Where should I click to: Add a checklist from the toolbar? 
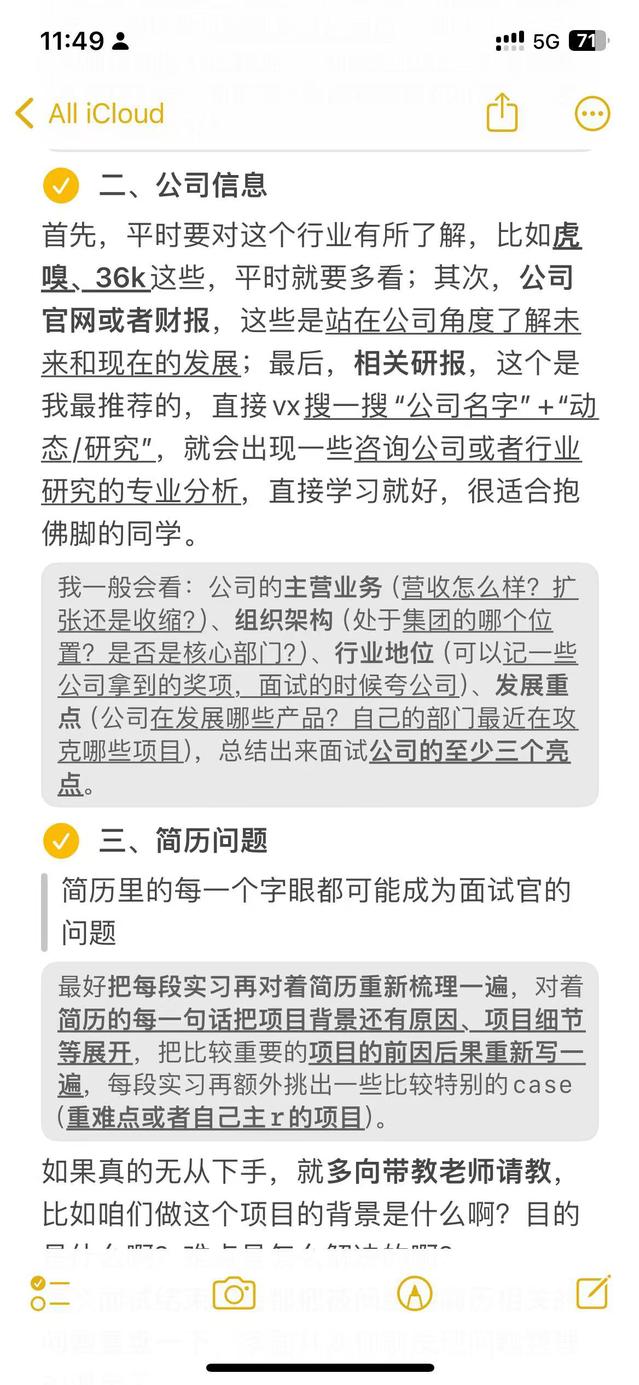(49, 1293)
